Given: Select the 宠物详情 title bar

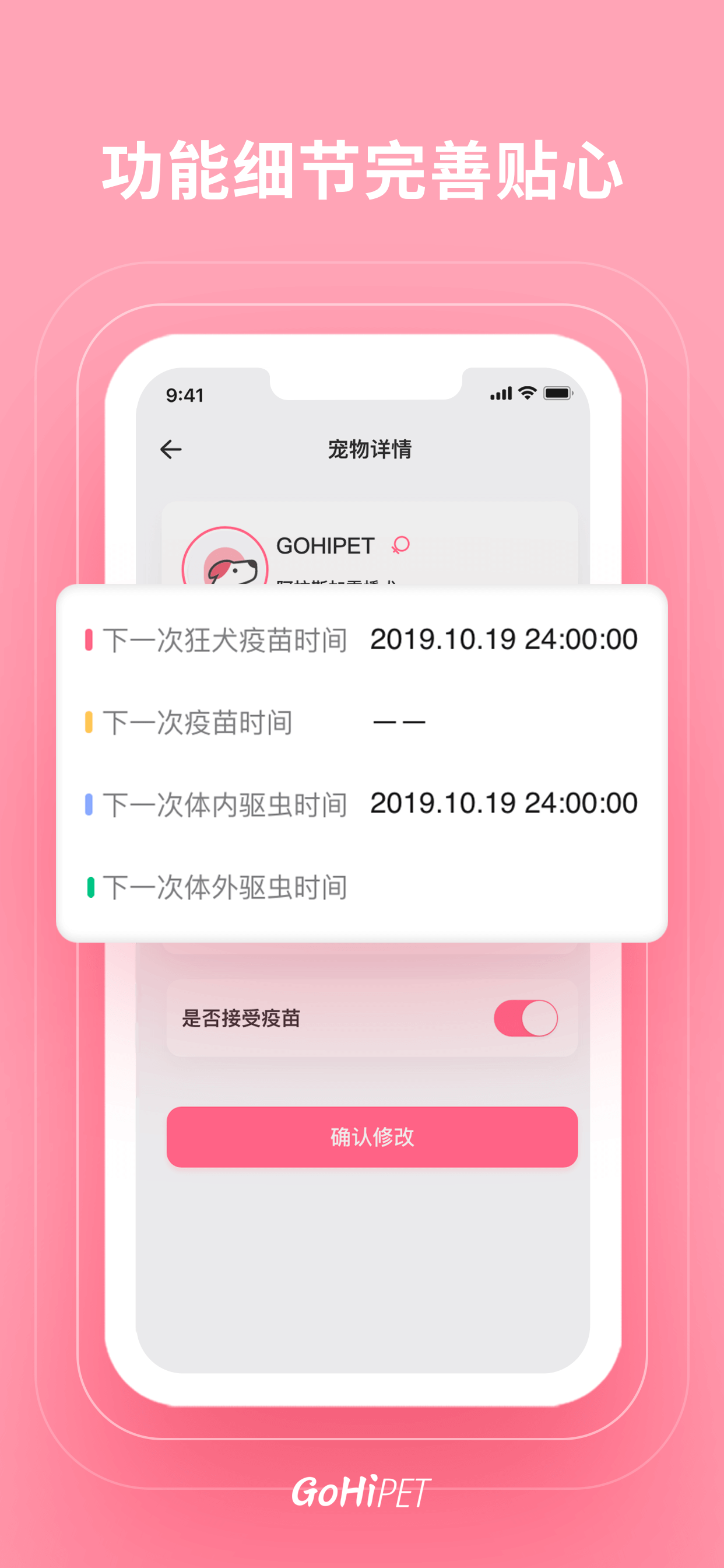Looking at the screenshot, I should click(372, 449).
